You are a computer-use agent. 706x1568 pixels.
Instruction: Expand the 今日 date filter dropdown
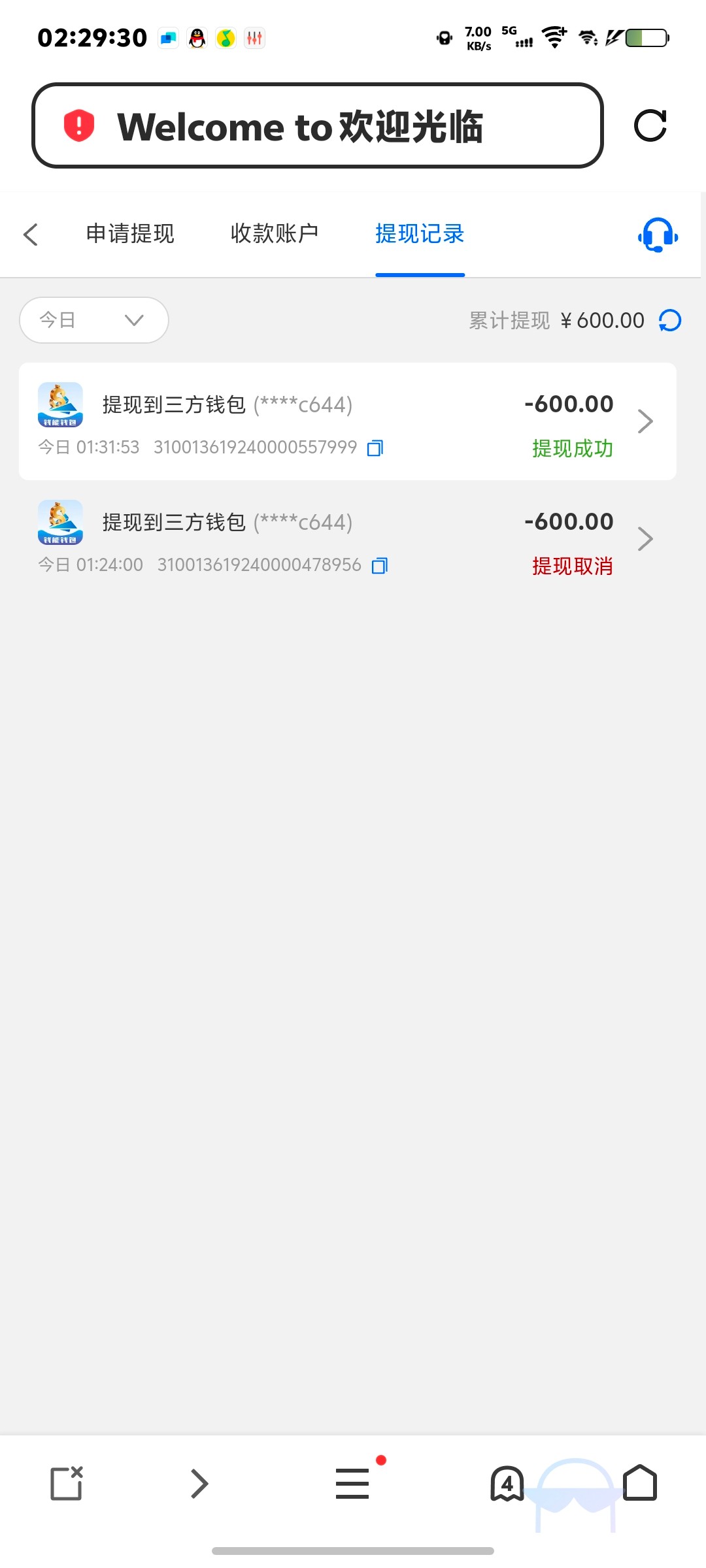(x=94, y=320)
